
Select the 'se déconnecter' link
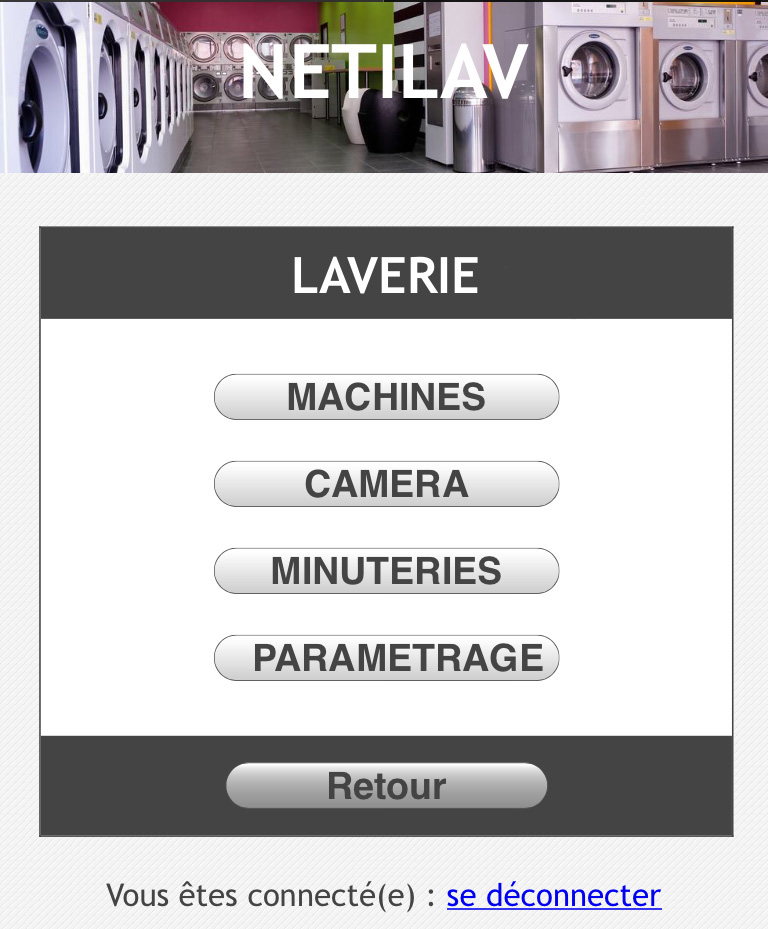pos(553,895)
